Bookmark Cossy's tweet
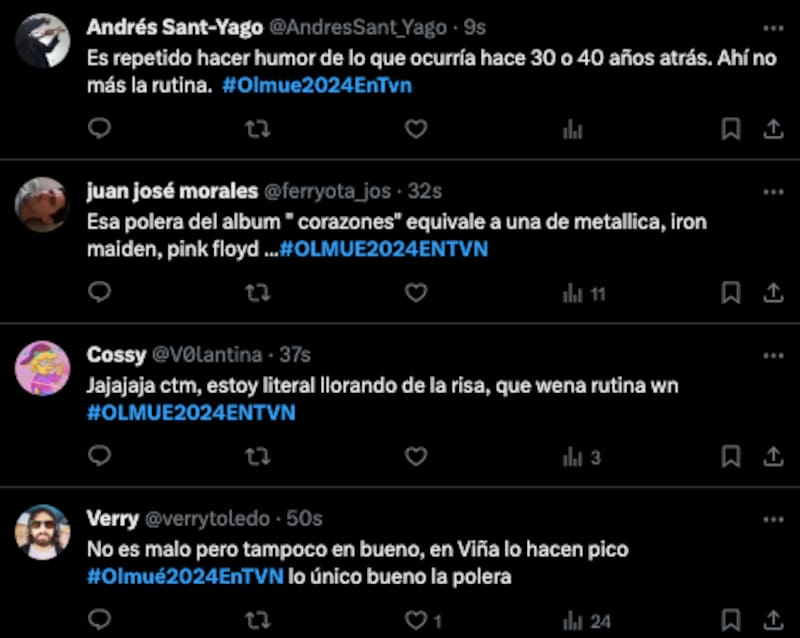800x638 pixels. (731, 456)
